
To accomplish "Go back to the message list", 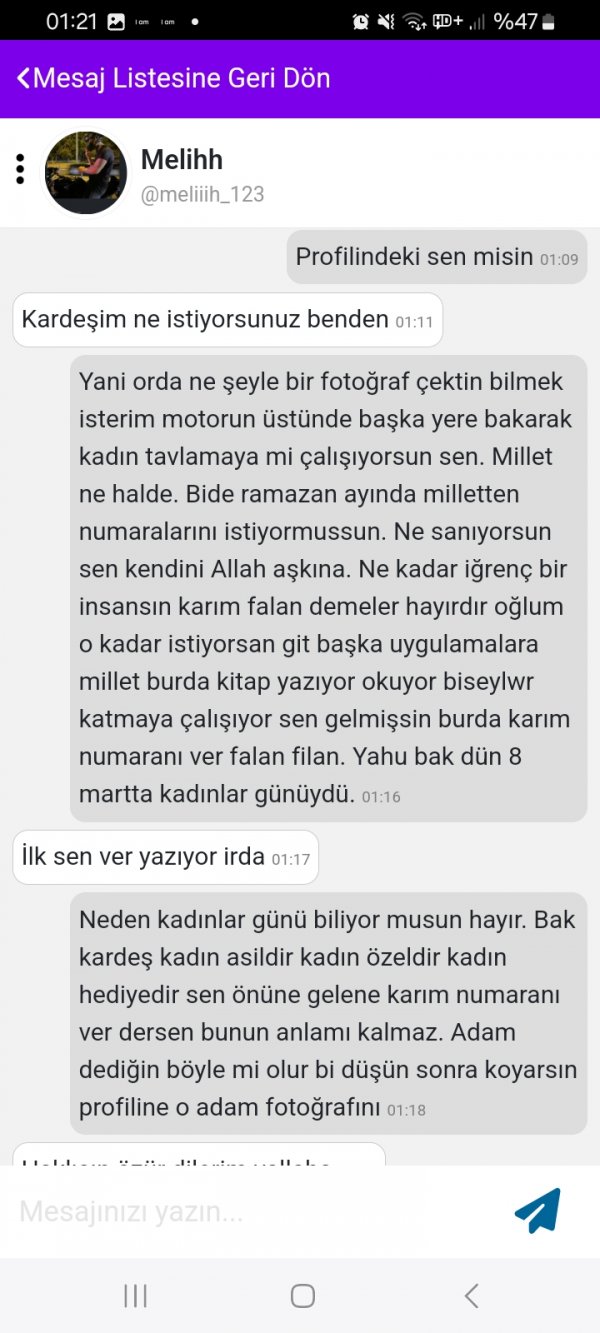I will 173,78.
